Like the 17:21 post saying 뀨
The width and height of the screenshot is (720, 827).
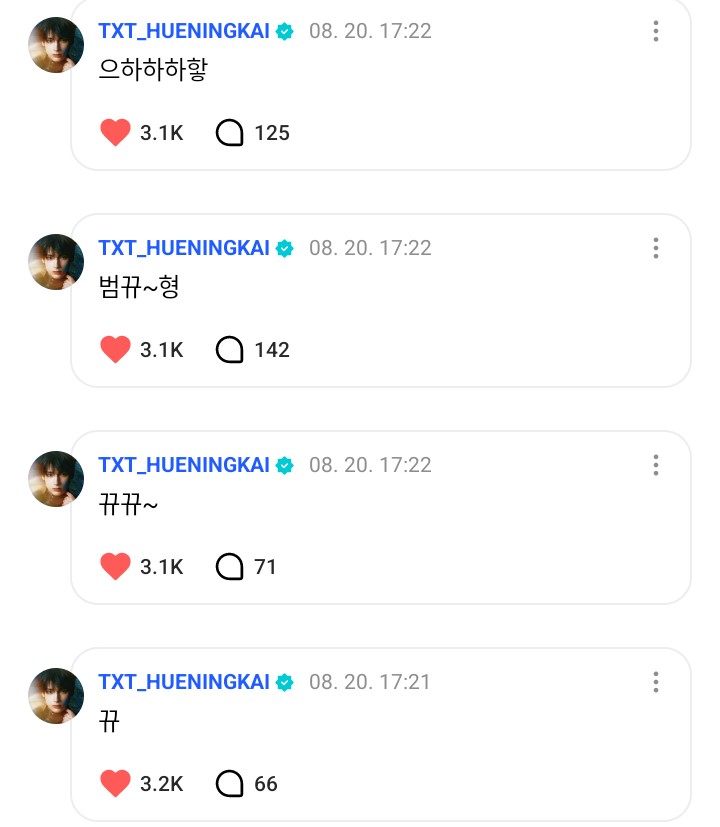tap(116, 784)
